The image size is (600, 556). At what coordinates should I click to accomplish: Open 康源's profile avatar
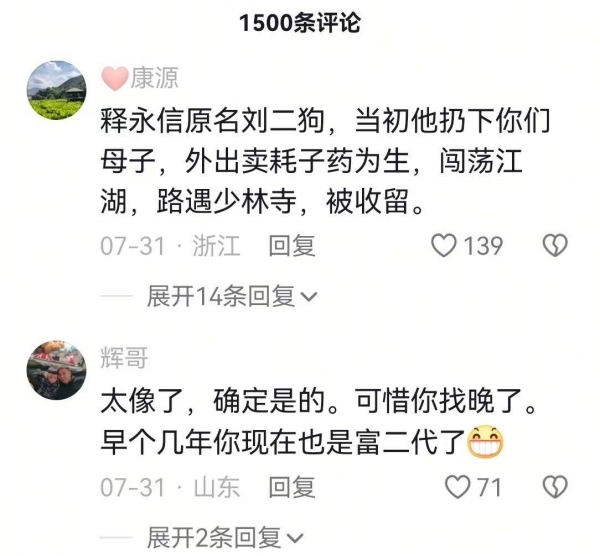(55, 90)
